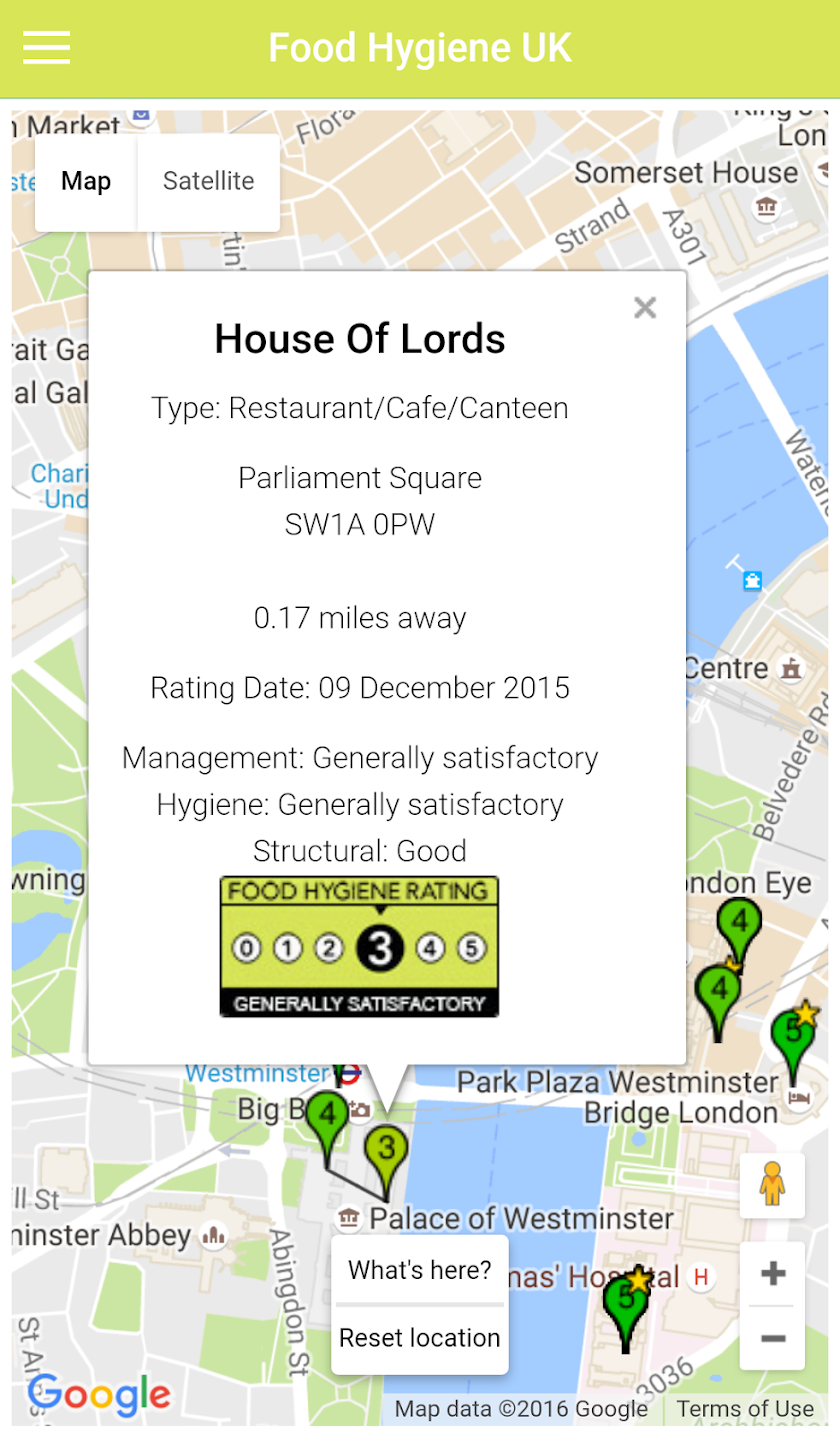Select the rating 4 marker near Big Ben
840x1433 pixels.
pos(326,1117)
